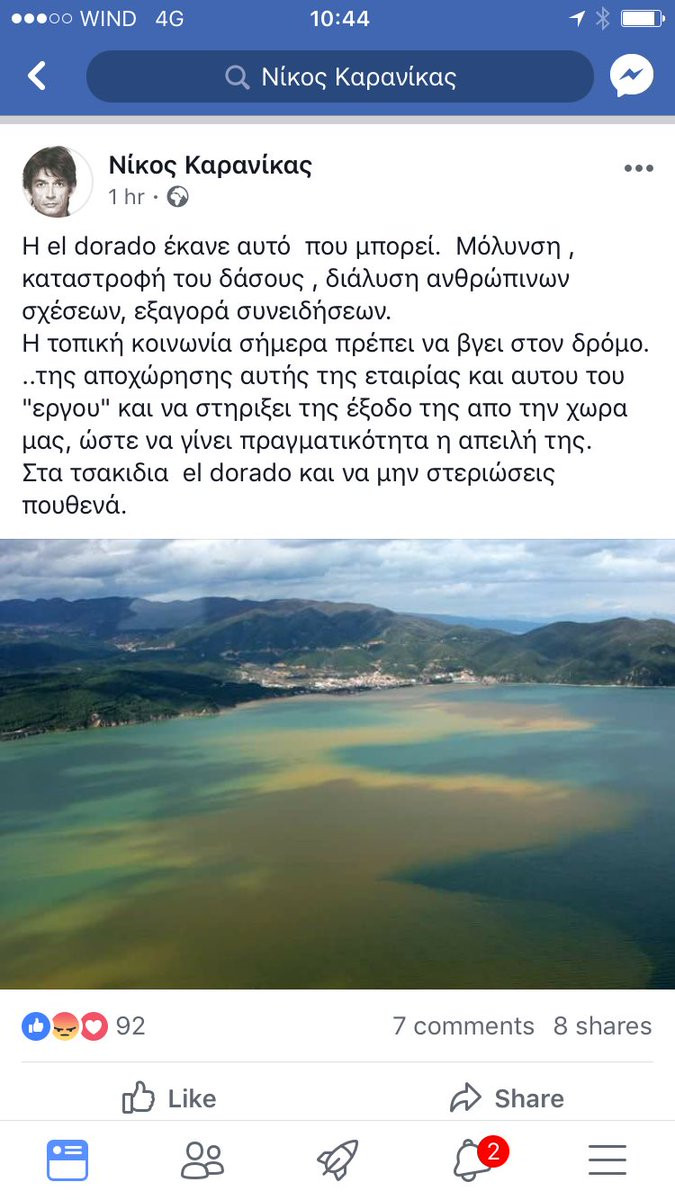This screenshot has width=675, height=1200.
Task: Open the Friends tab
Action: [x=203, y=1160]
